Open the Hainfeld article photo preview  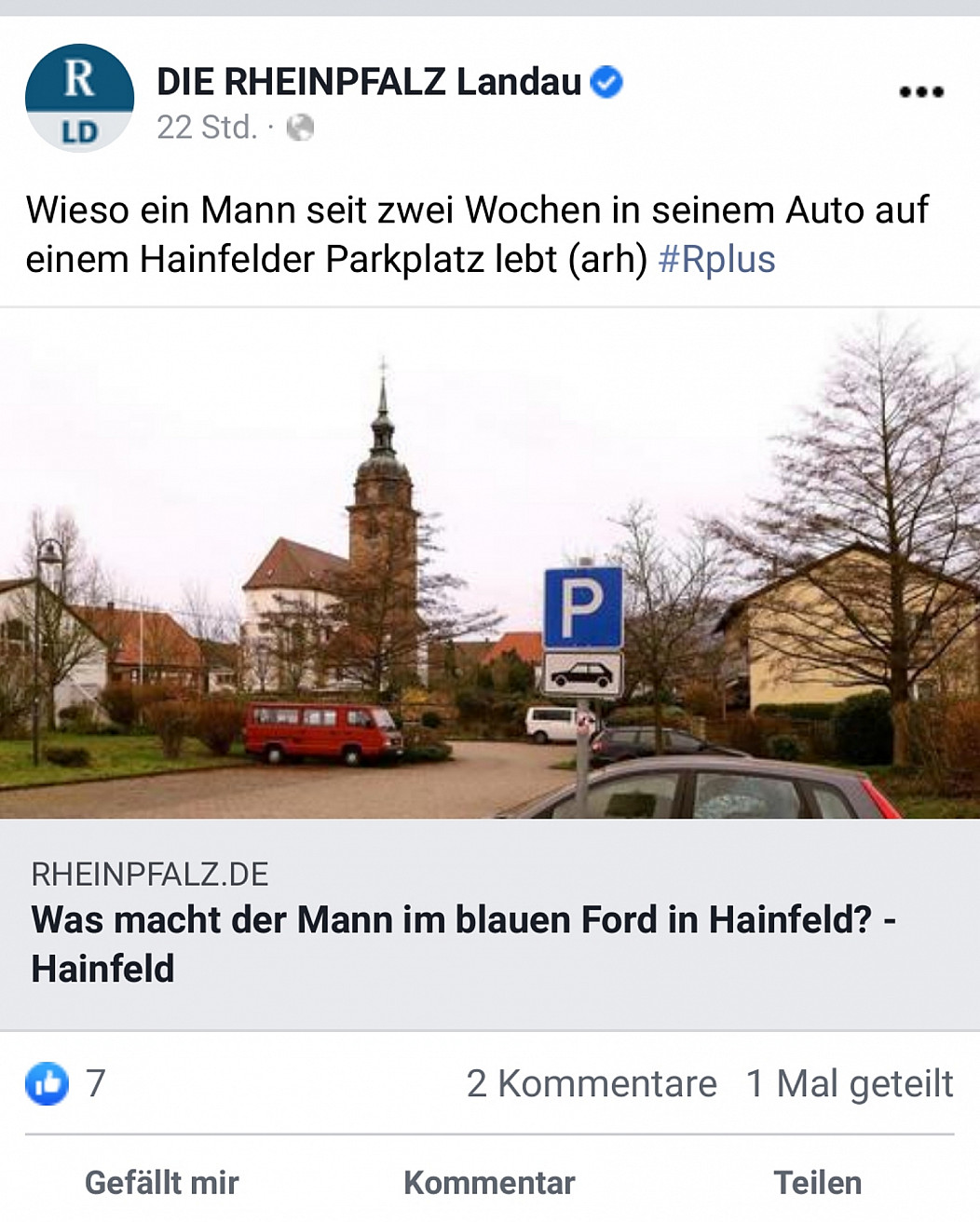click(x=490, y=563)
